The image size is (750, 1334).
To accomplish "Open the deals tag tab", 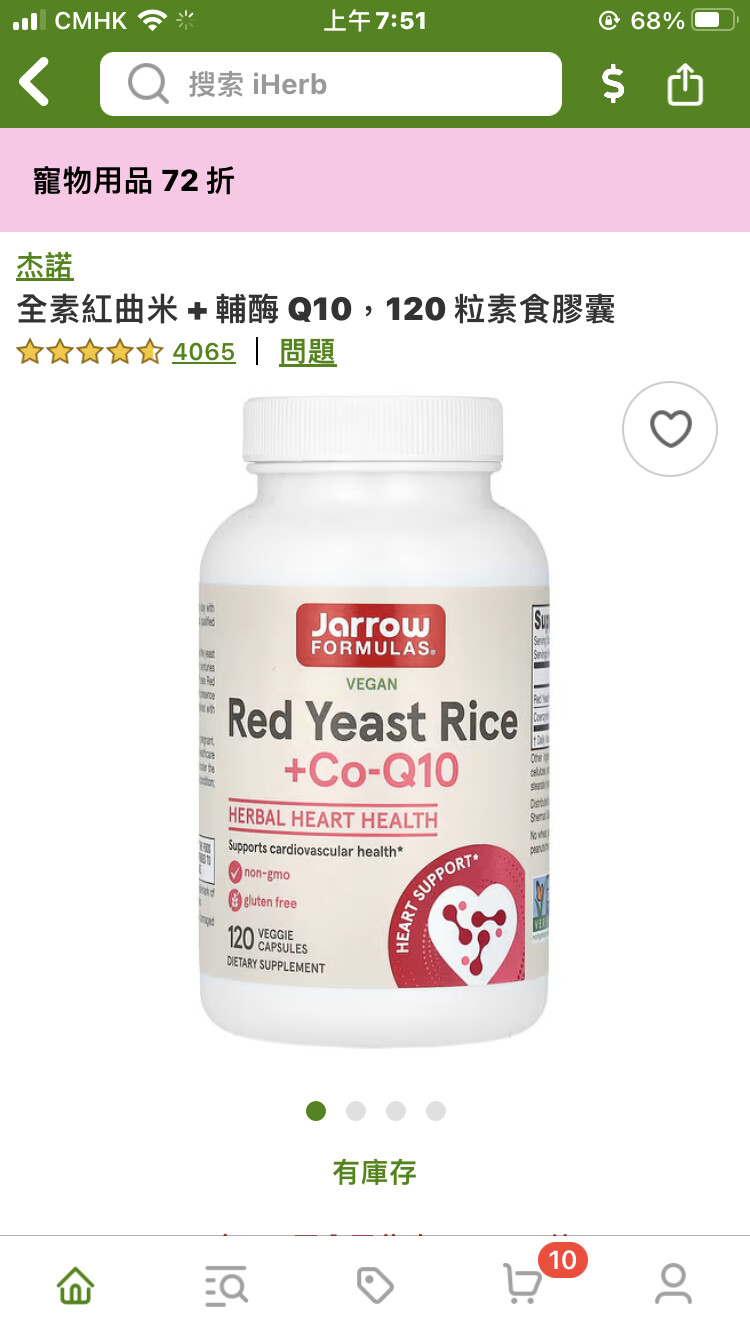I will click(375, 1284).
